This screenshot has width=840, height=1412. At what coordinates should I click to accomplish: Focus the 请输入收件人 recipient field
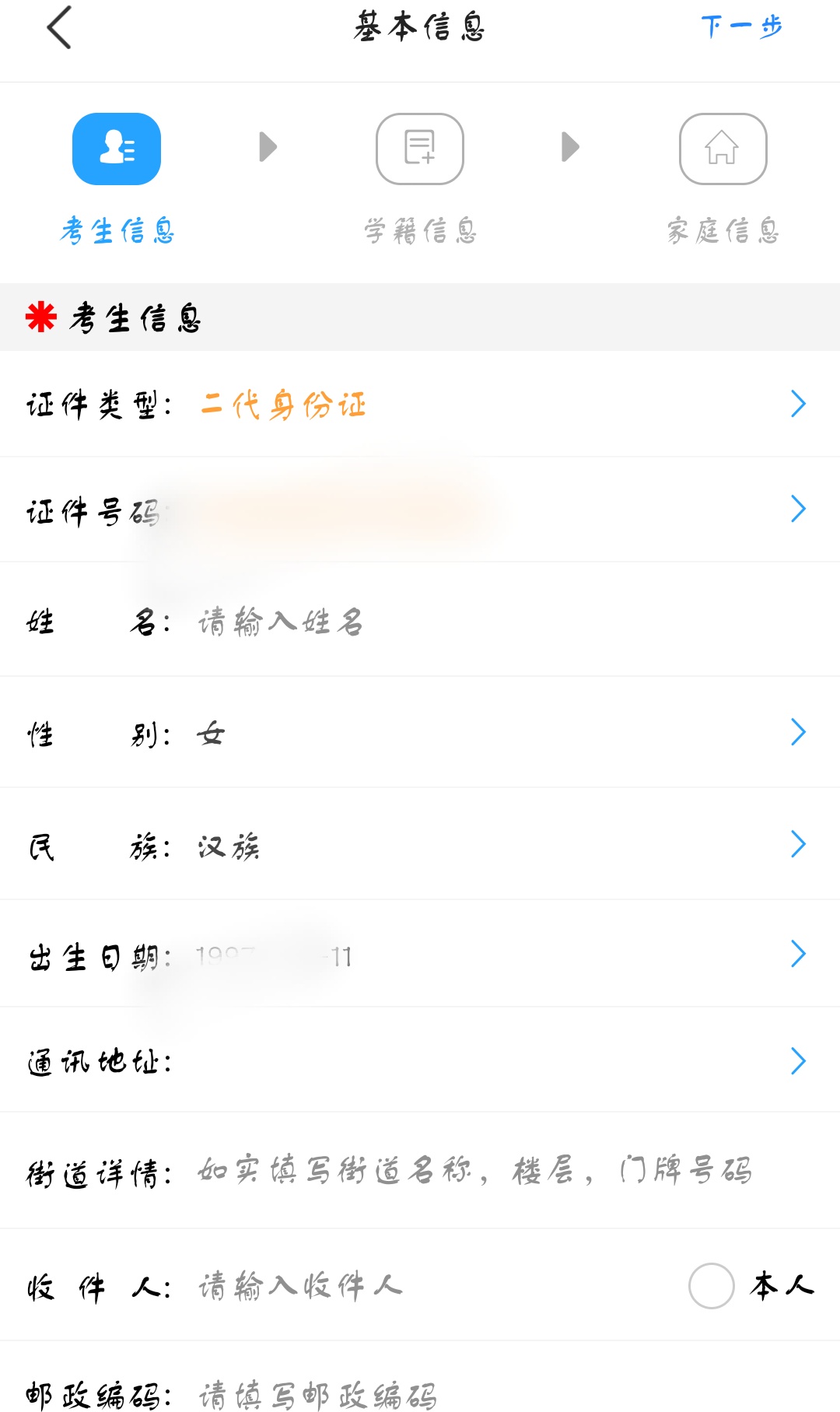(436, 1286)
